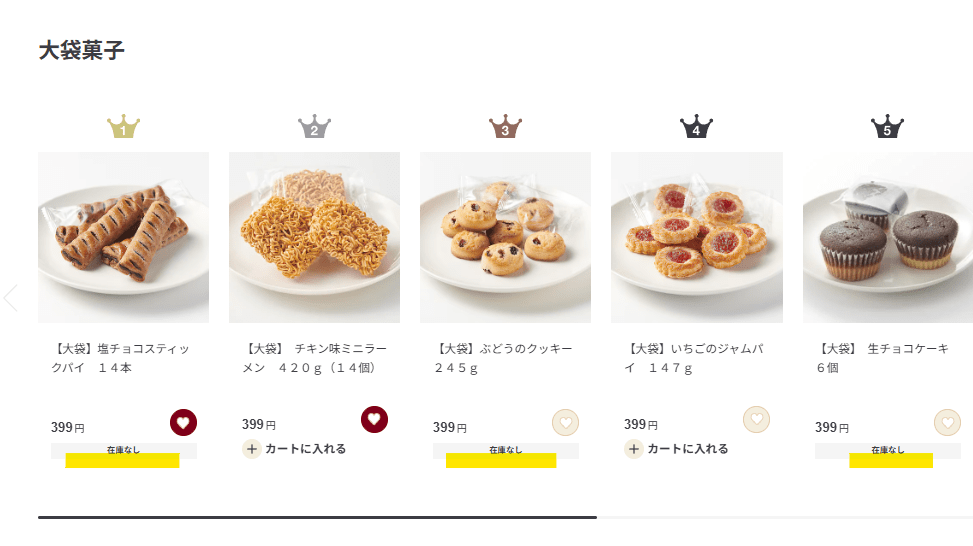Open the いちごのジャムパイ product card
Image resolution: width=973 pixels, height=546 pixels.
pyautogui.click(x=696, y=238)
